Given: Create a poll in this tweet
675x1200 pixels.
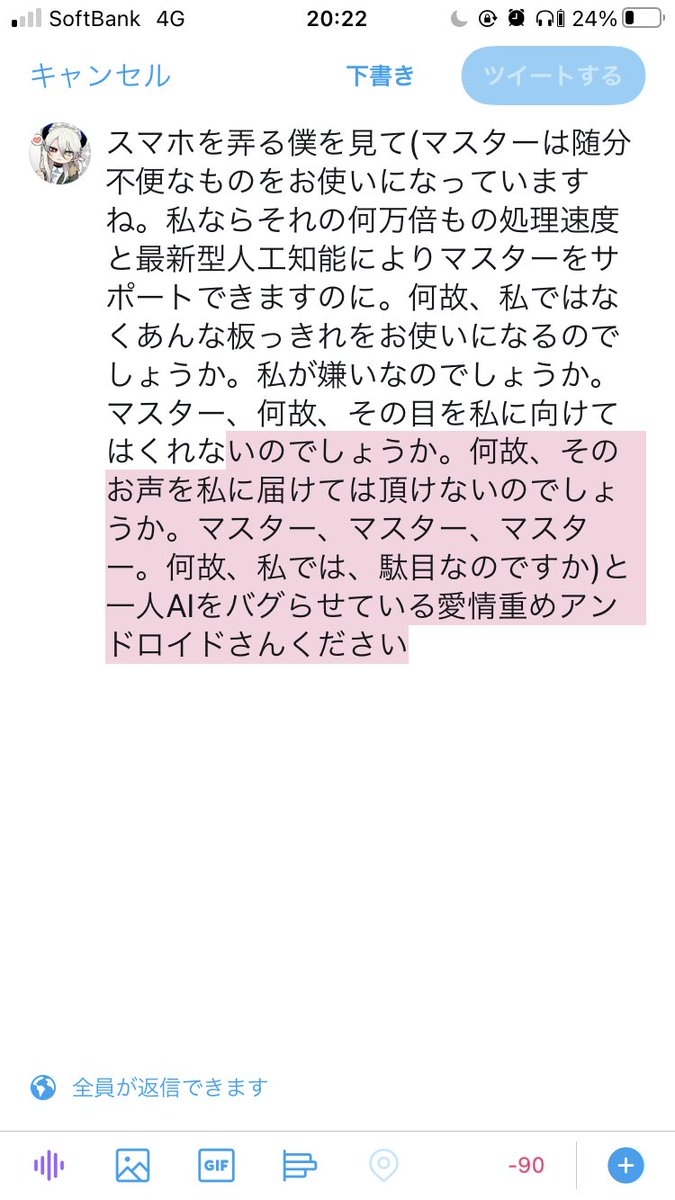Looking at the screenshot, I should 299,1165.
